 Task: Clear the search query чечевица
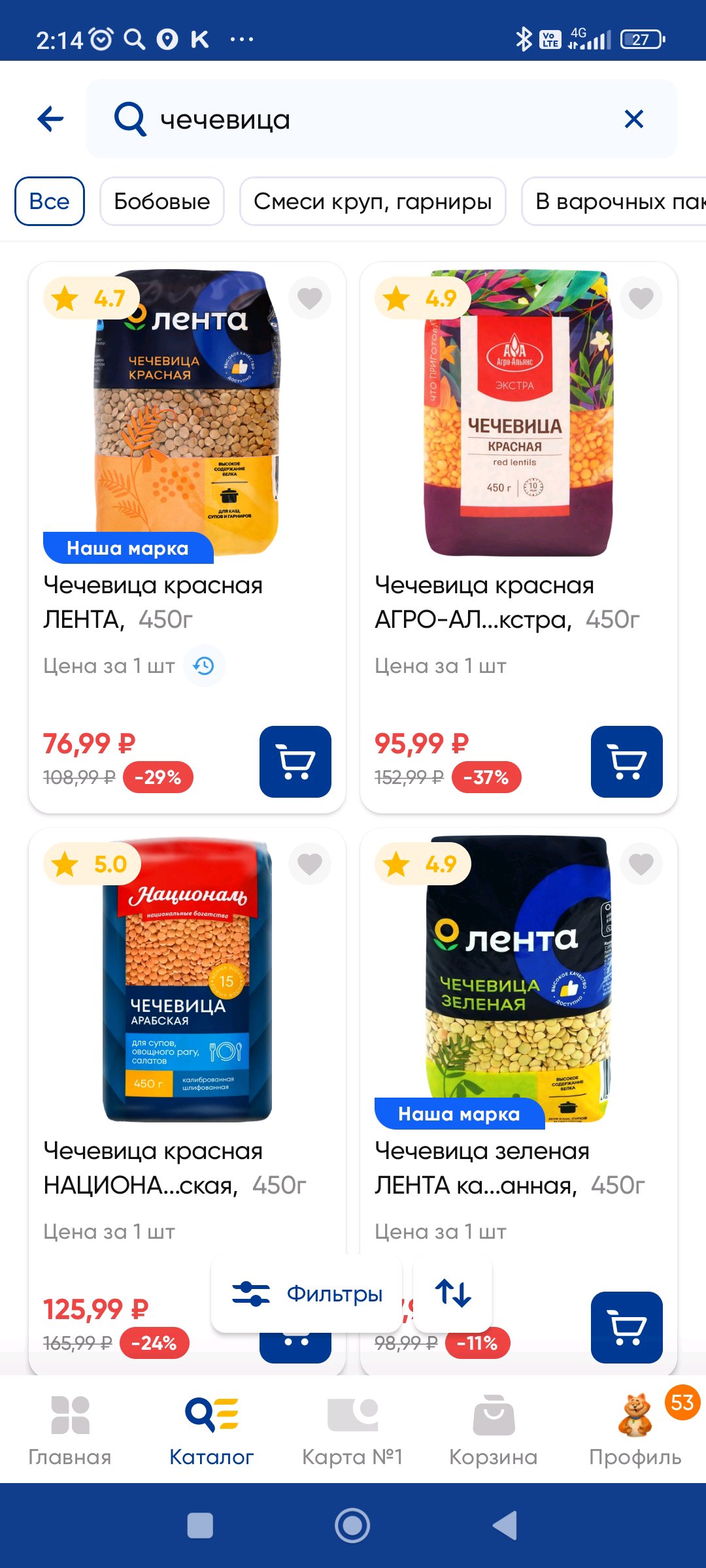tap(633, 119)
